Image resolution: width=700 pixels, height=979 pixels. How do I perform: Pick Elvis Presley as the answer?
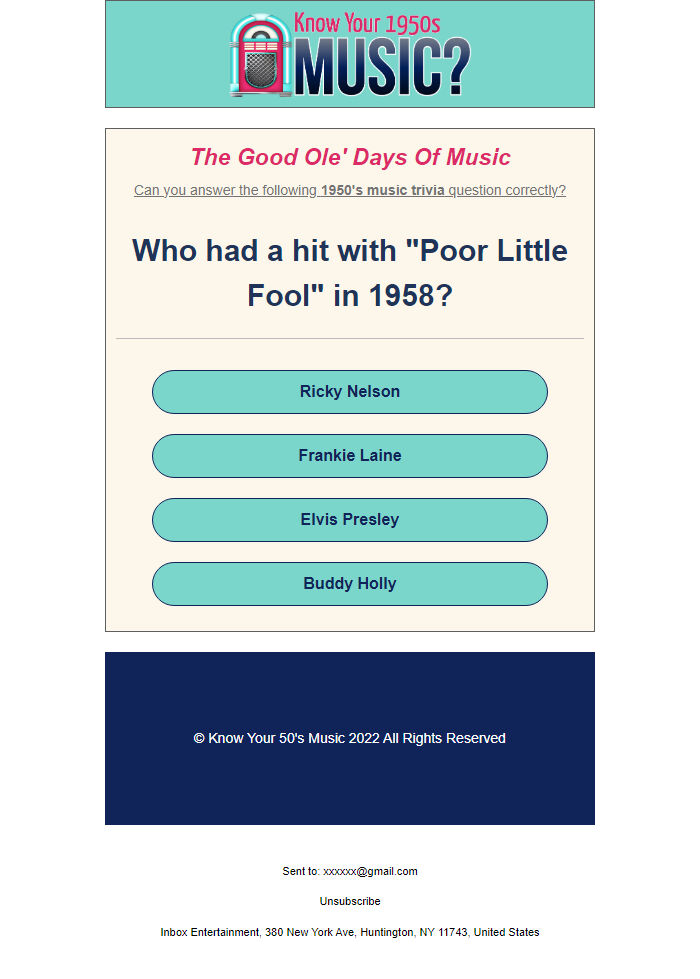[350, 520]
